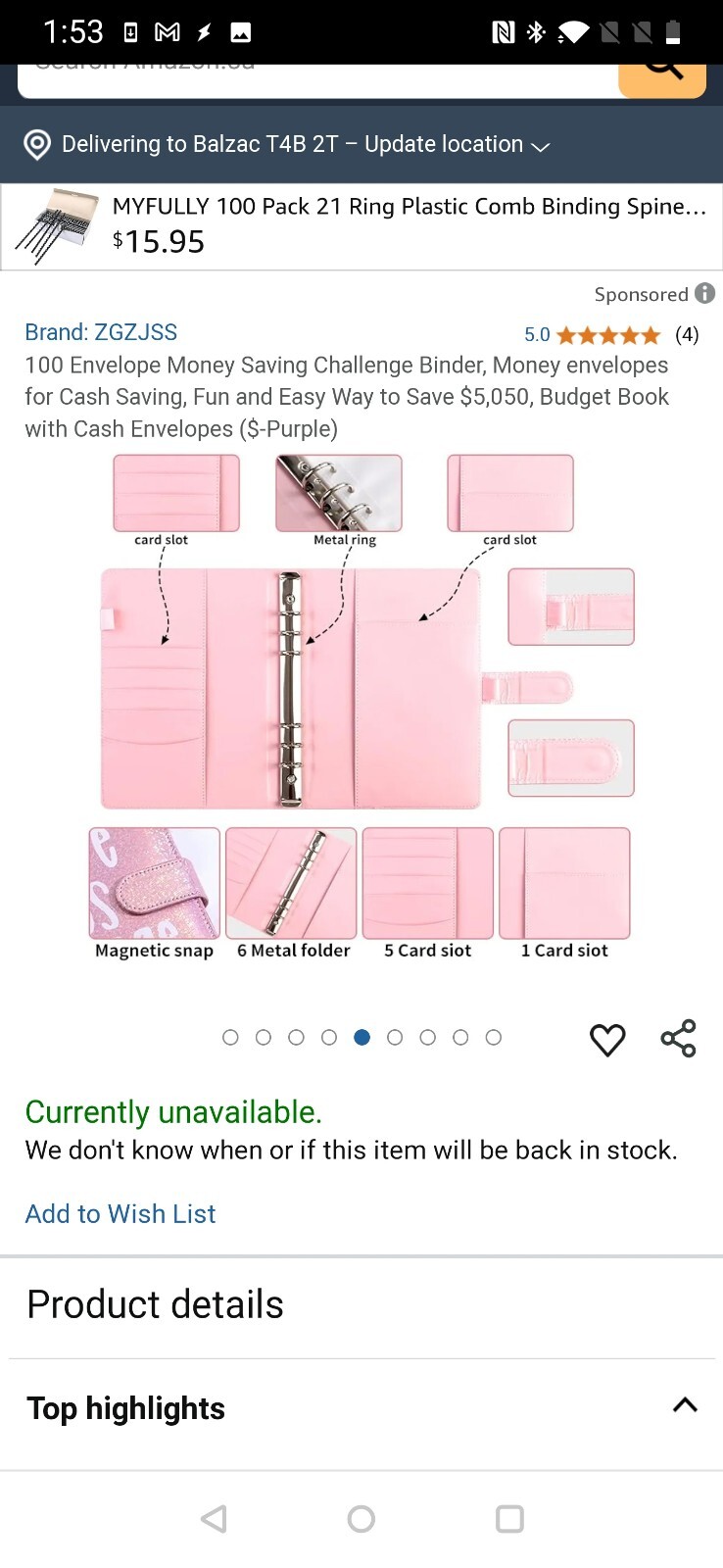Open the recent apps overview

pos(509,1519)
